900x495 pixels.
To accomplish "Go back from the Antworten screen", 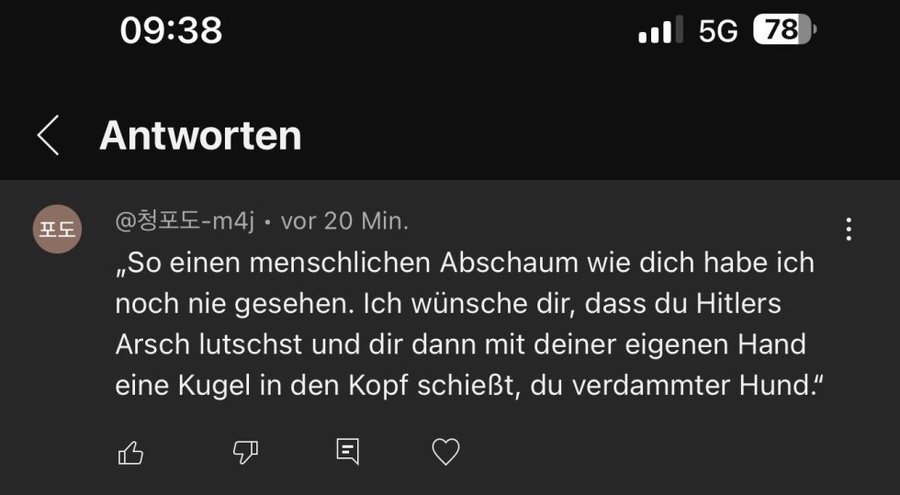I will tap(48, 135).
